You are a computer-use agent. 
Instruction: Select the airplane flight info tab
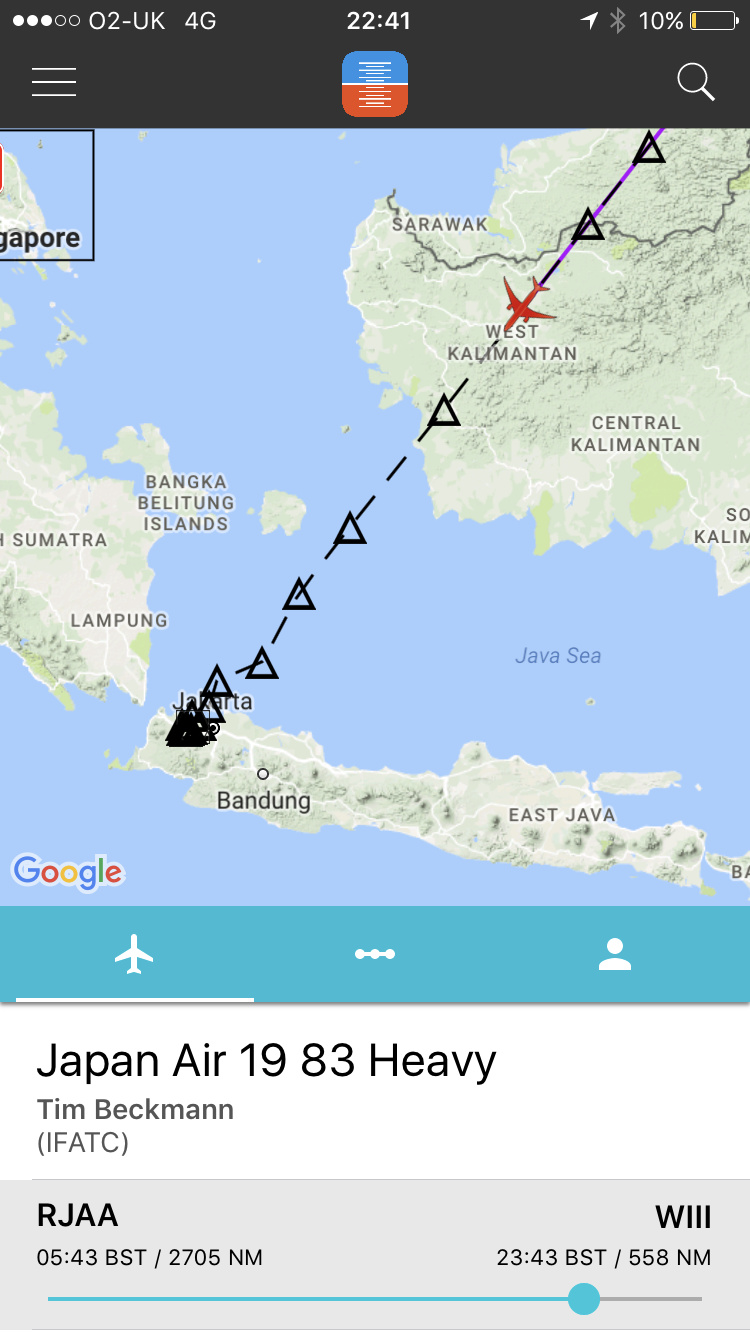(x=134, y=955)
